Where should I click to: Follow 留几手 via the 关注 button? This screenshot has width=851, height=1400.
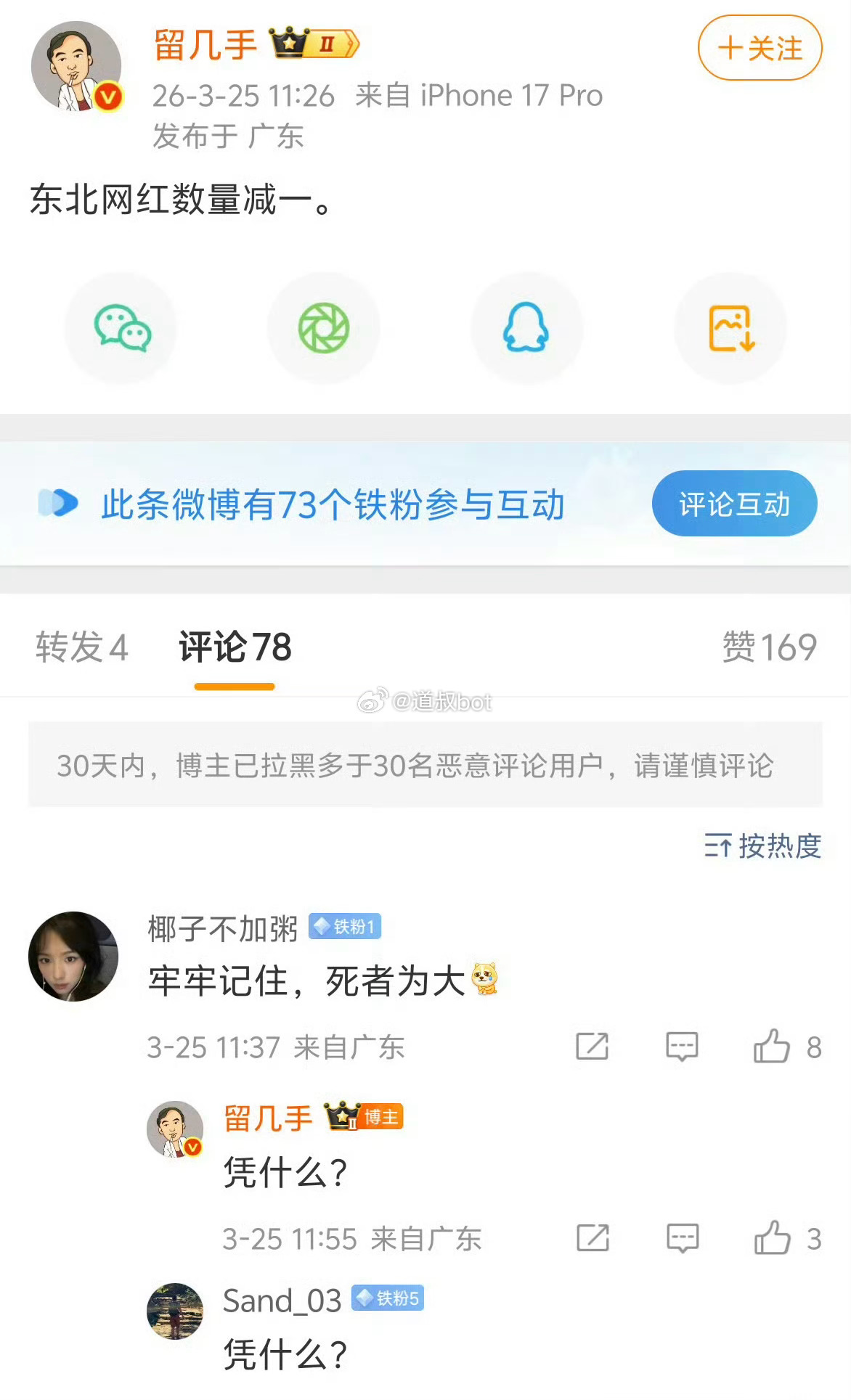coord(759,49)
